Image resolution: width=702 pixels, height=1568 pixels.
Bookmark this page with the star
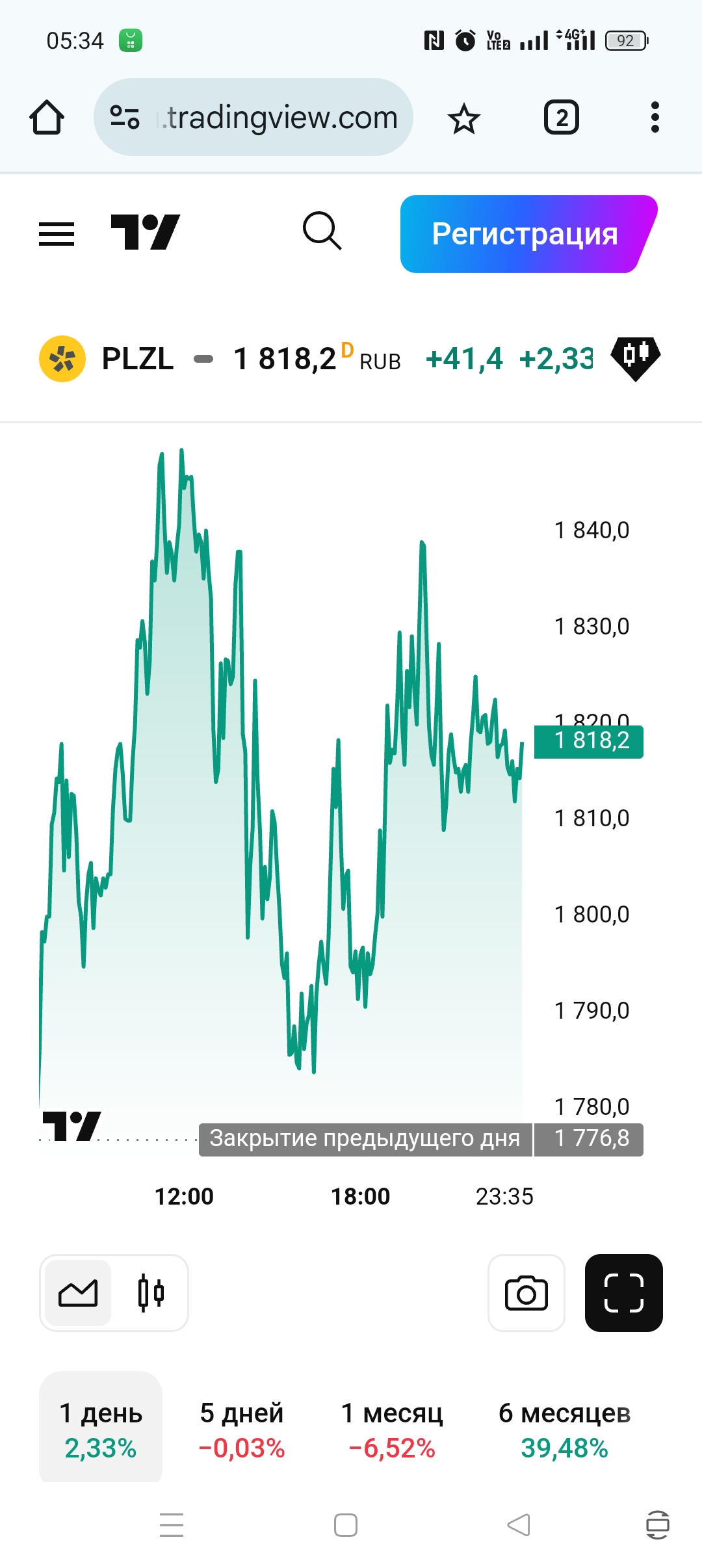pos(463,119)
